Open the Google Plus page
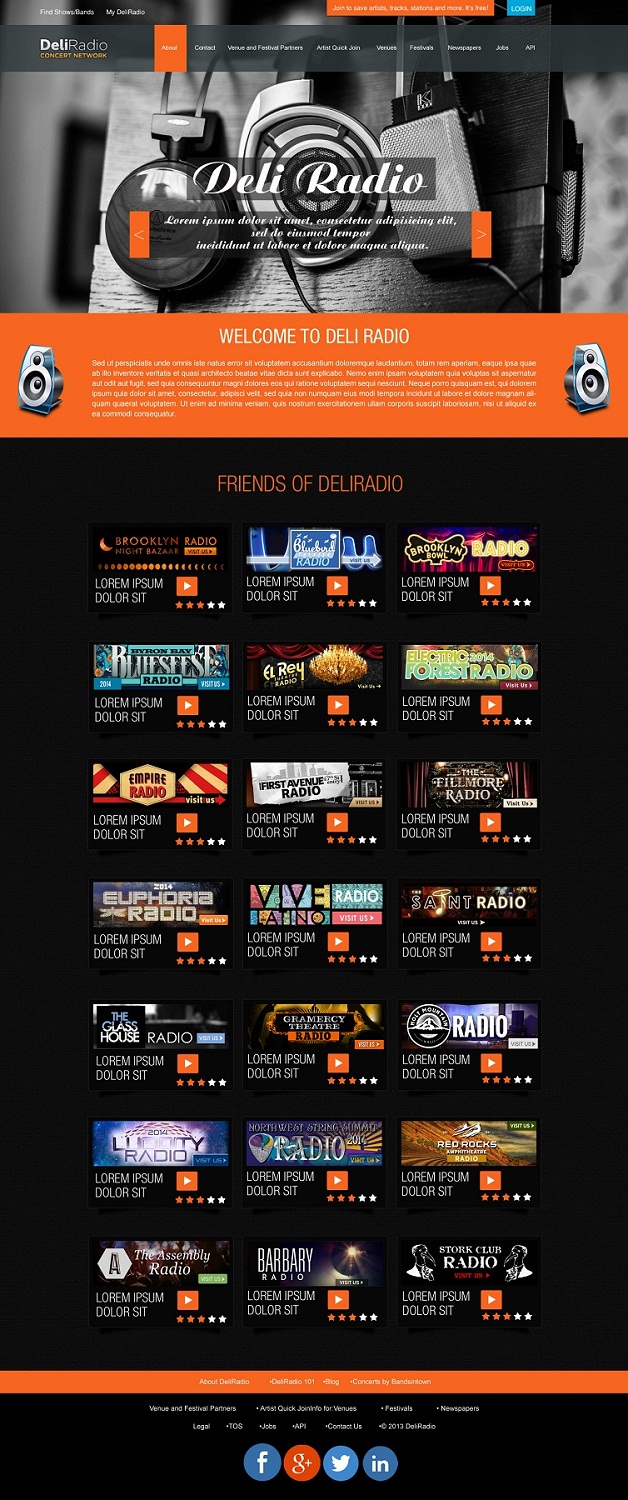Screen dimensions: 628x1500 tap(302, 1463)
